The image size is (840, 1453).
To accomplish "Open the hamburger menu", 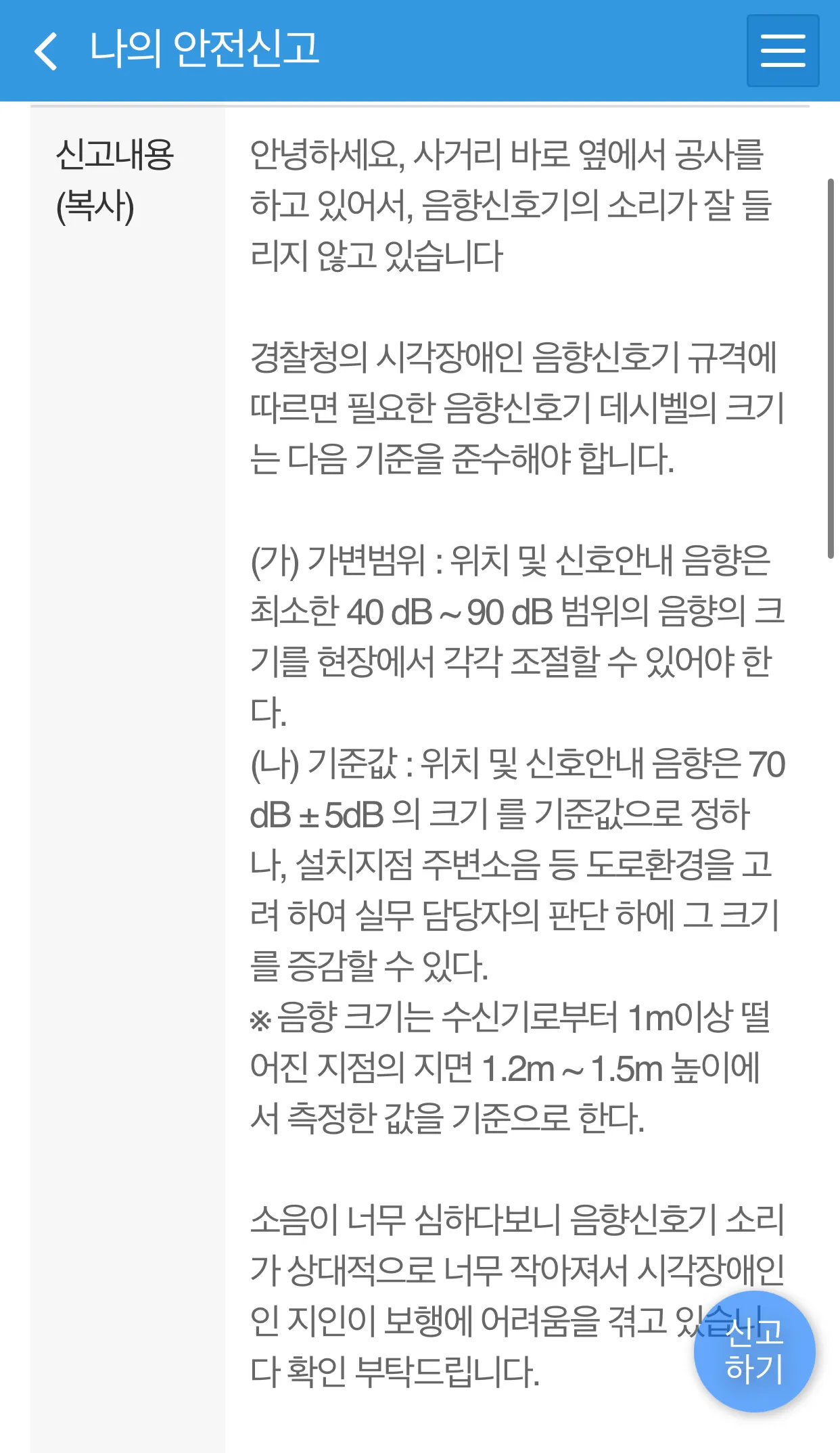I will point(783,51).
